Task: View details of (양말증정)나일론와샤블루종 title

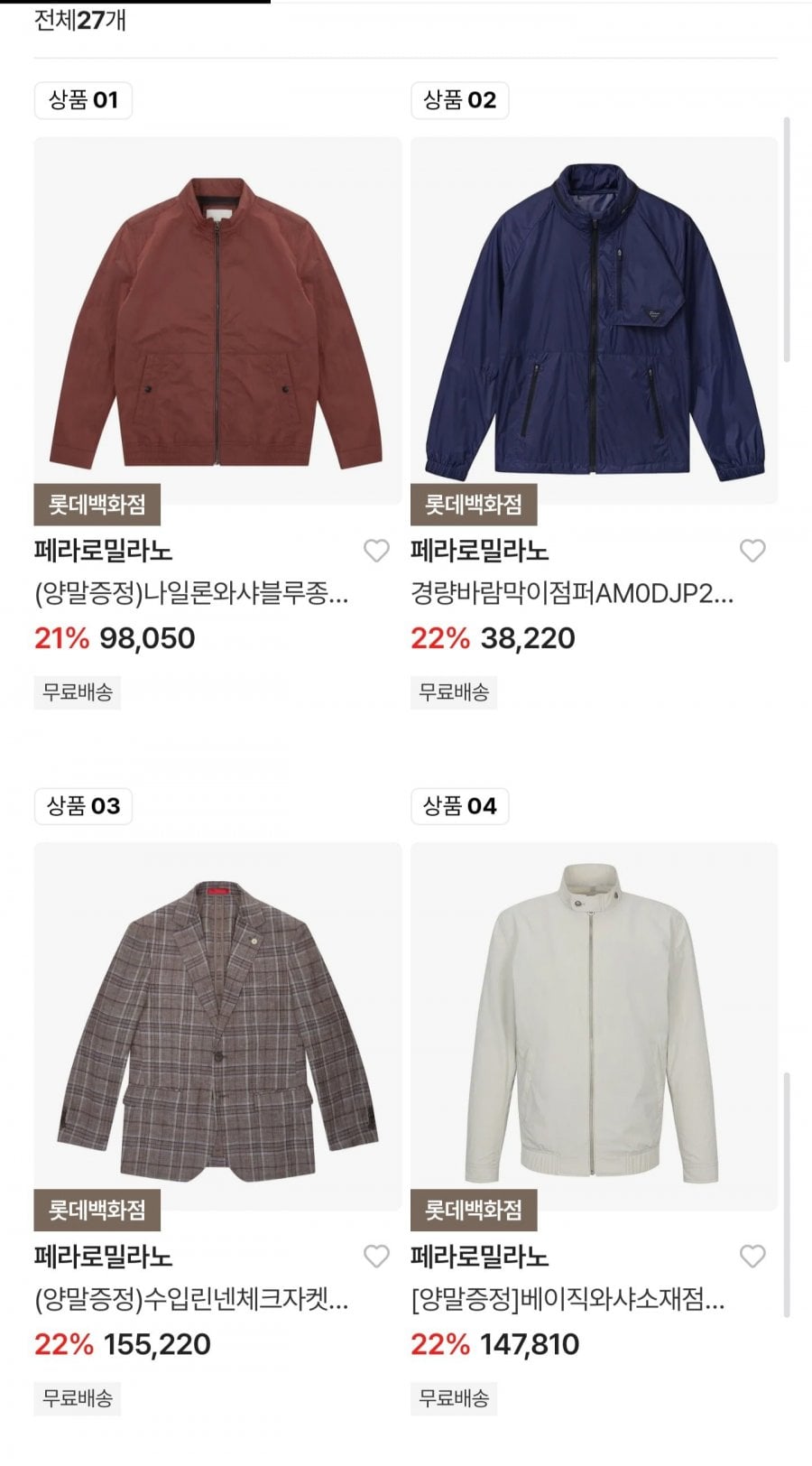Action: pyautogui.click(x=191, y=594)
